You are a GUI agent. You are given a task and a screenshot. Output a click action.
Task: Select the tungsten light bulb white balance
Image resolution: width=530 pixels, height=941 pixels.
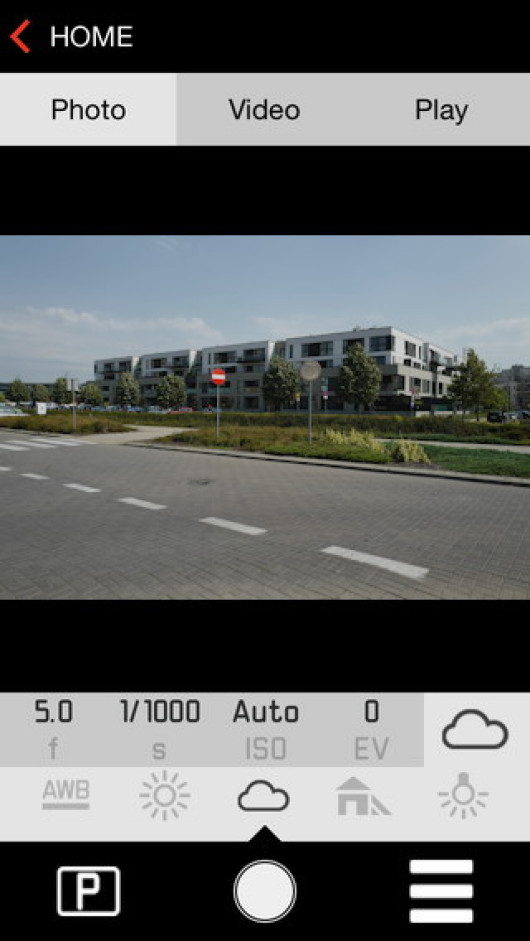coord(463,795)
